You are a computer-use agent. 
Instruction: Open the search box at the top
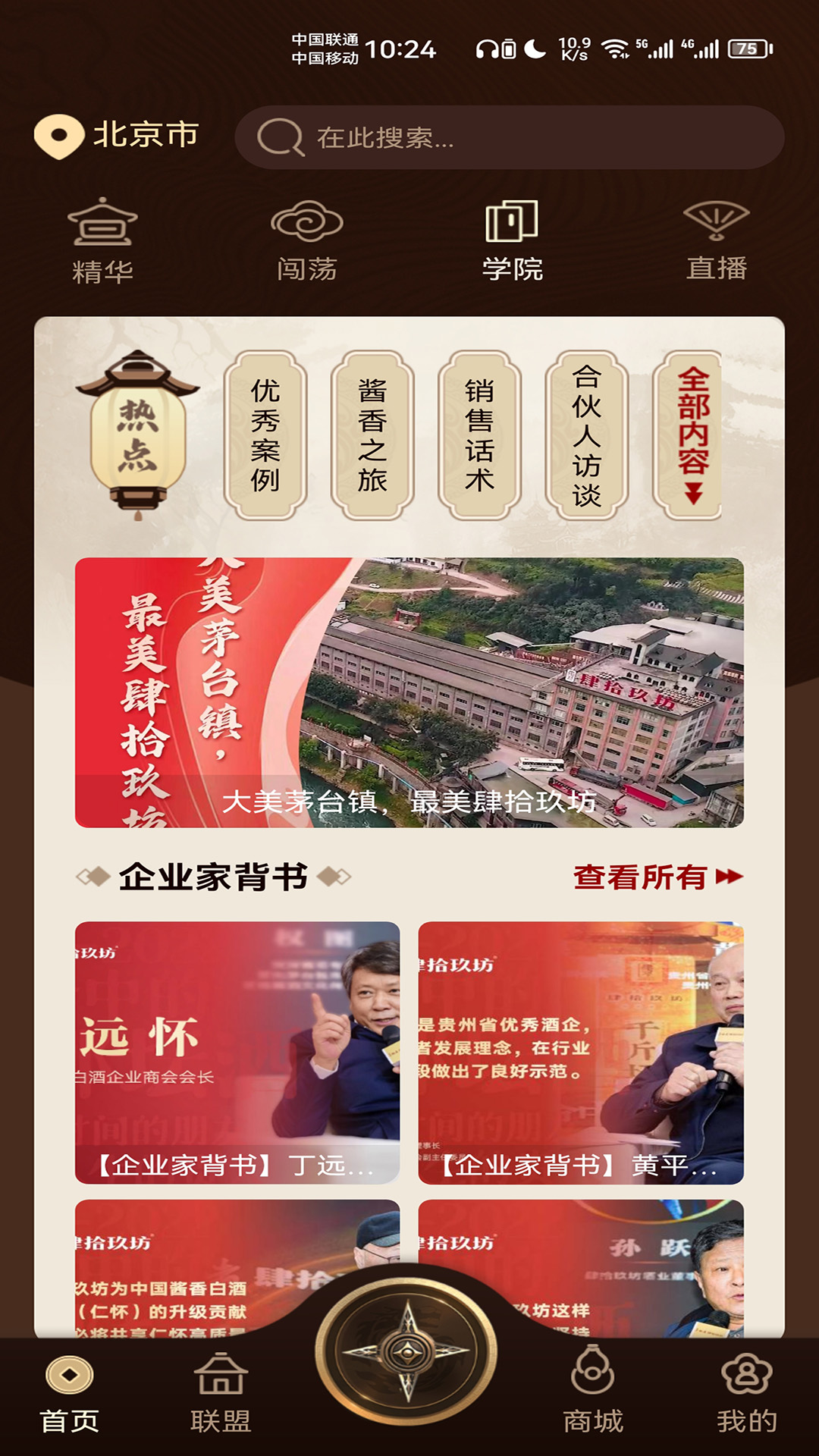click(510, 137)
